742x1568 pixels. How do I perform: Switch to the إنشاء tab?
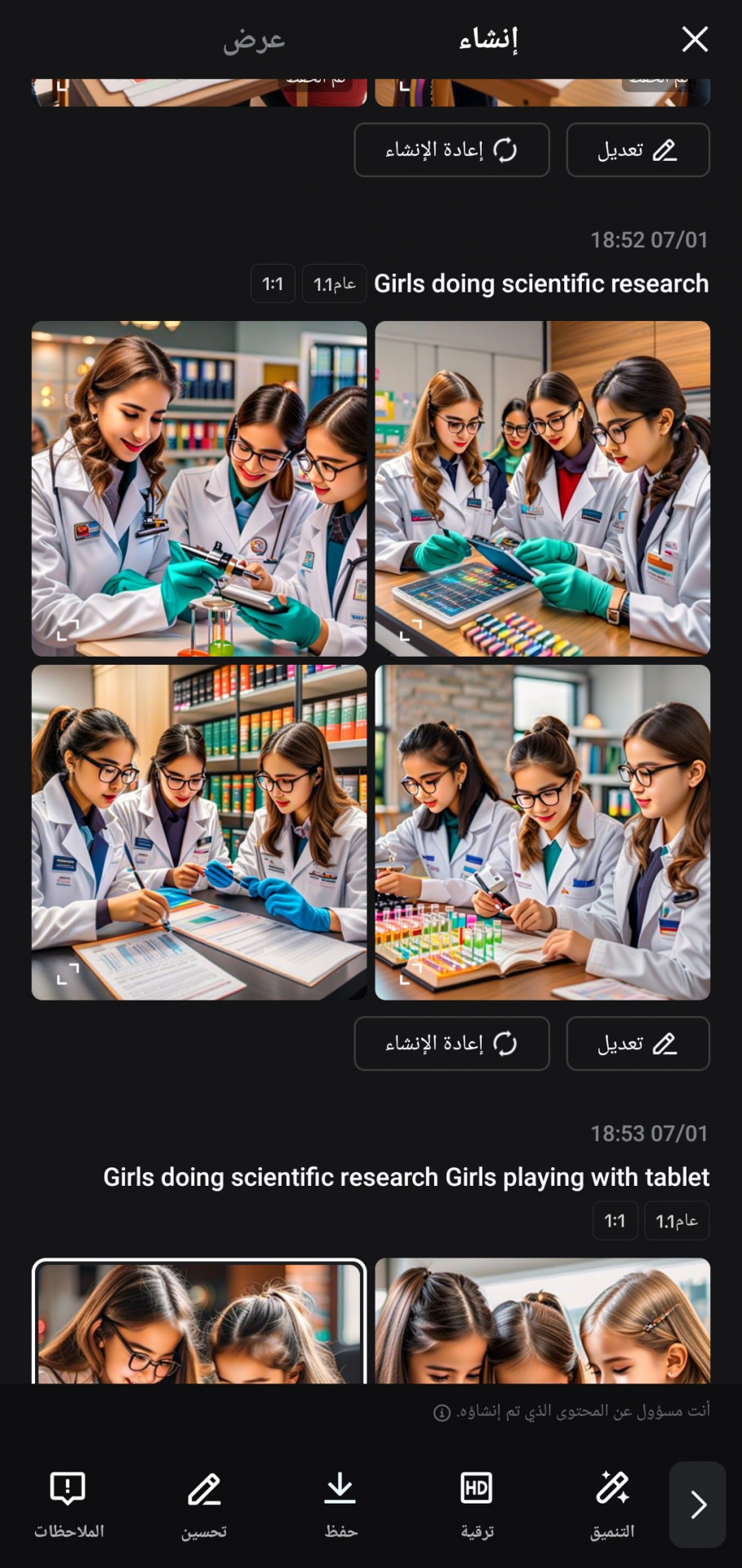[x=488, y=39]
